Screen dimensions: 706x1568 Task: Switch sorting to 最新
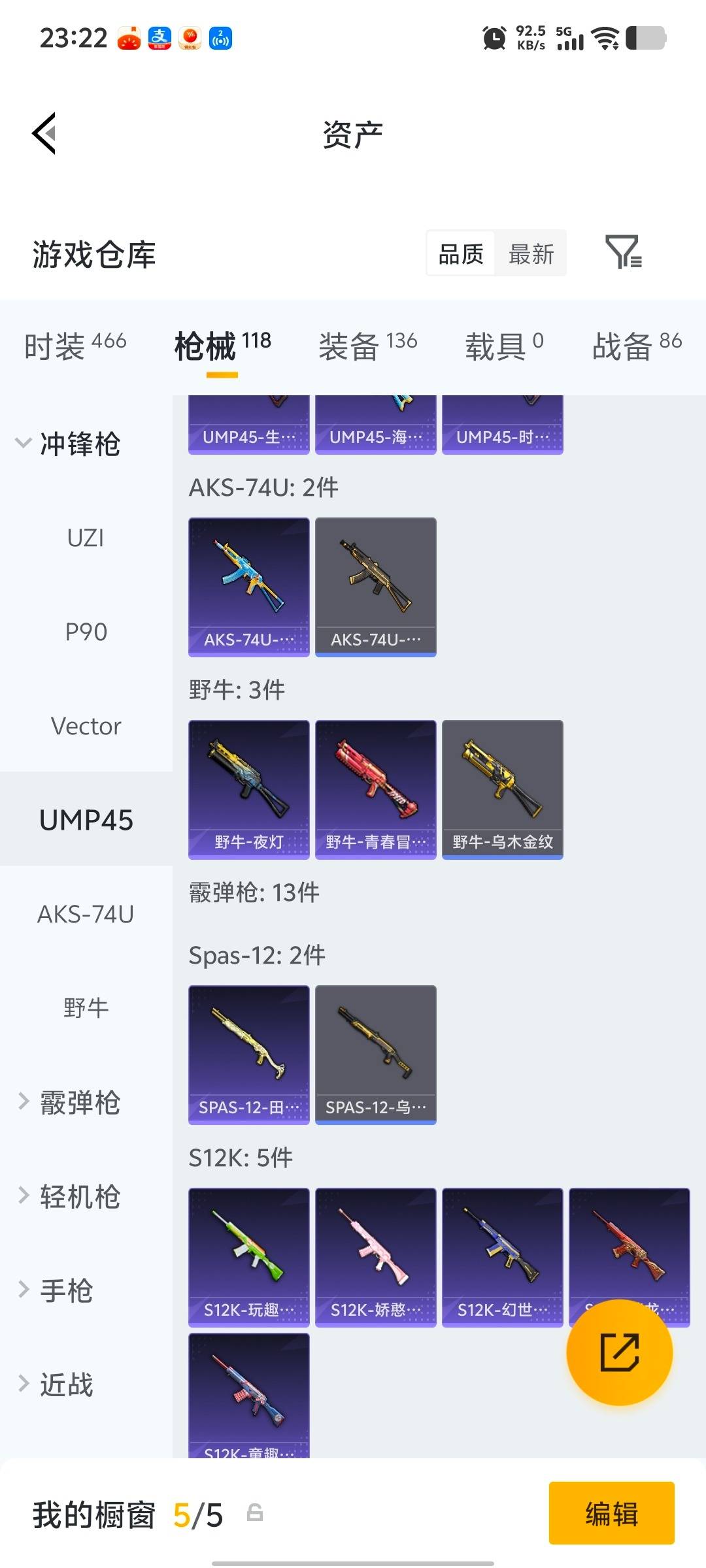pyautogui.click(x=531, y=253)
